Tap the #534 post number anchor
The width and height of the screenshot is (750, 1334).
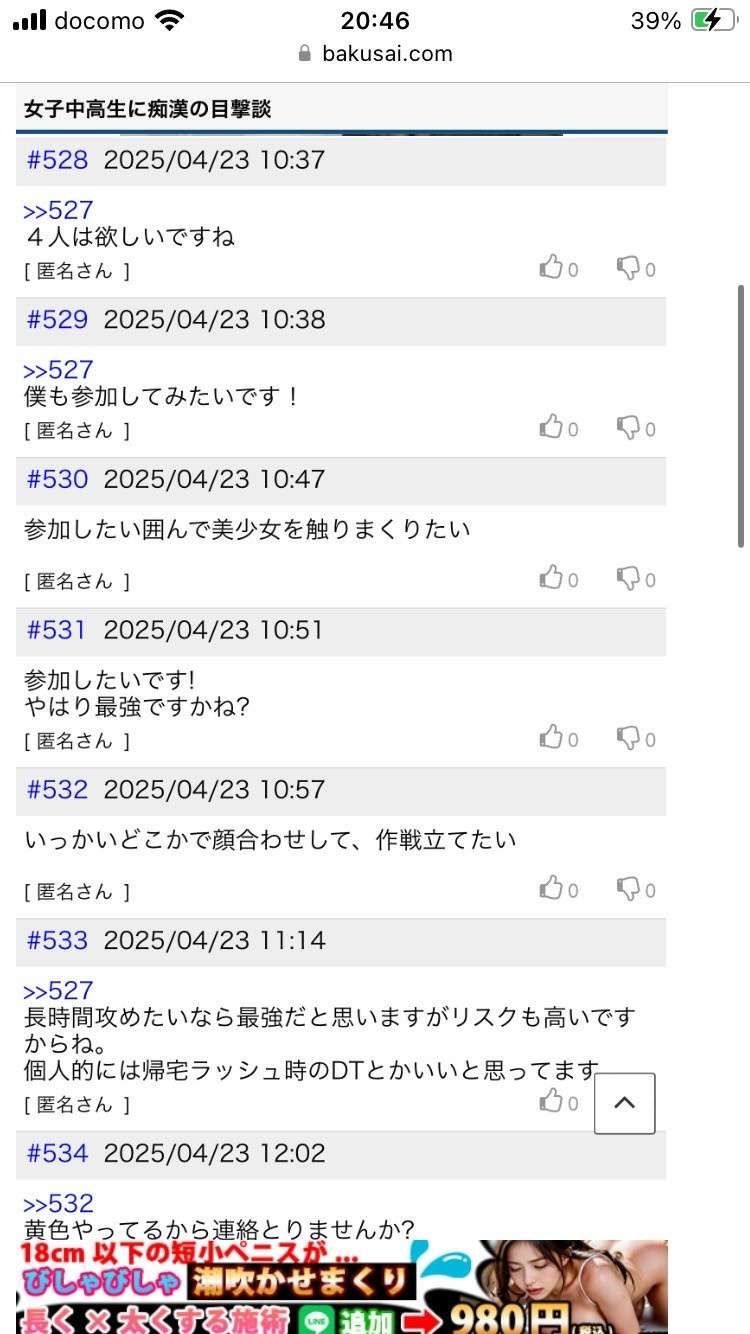click(57, 1153)
